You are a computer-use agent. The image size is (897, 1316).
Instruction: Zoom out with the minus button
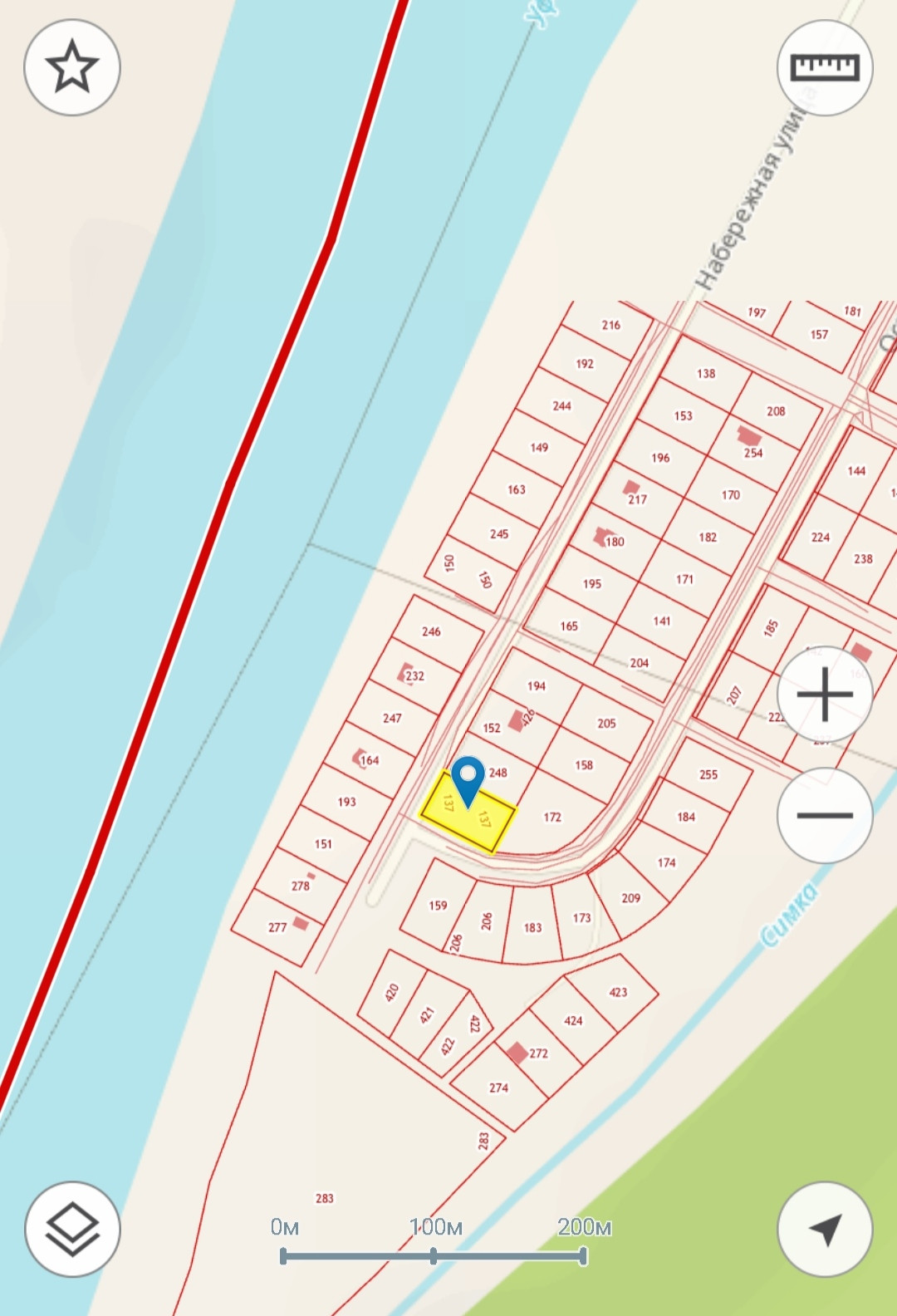point(824,815)
